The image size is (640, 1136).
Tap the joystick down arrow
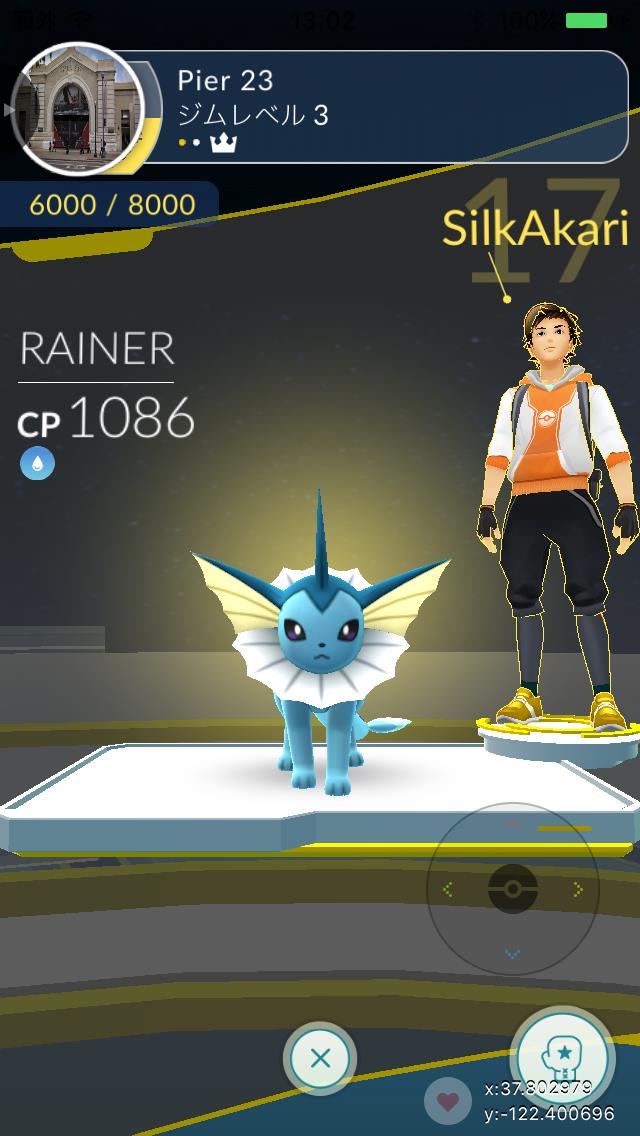click(x=513, y=954)
